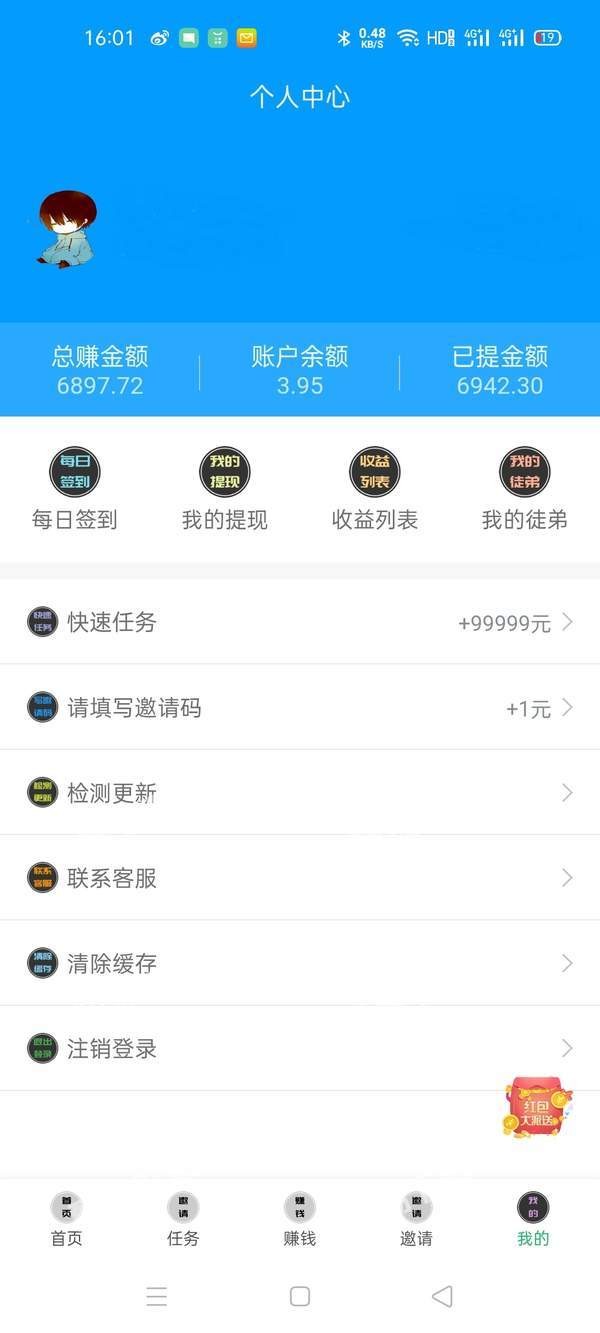This screenshot has height=1333, width=600.
Task: Tap the profile avatar
Action: tap(67, 229)
